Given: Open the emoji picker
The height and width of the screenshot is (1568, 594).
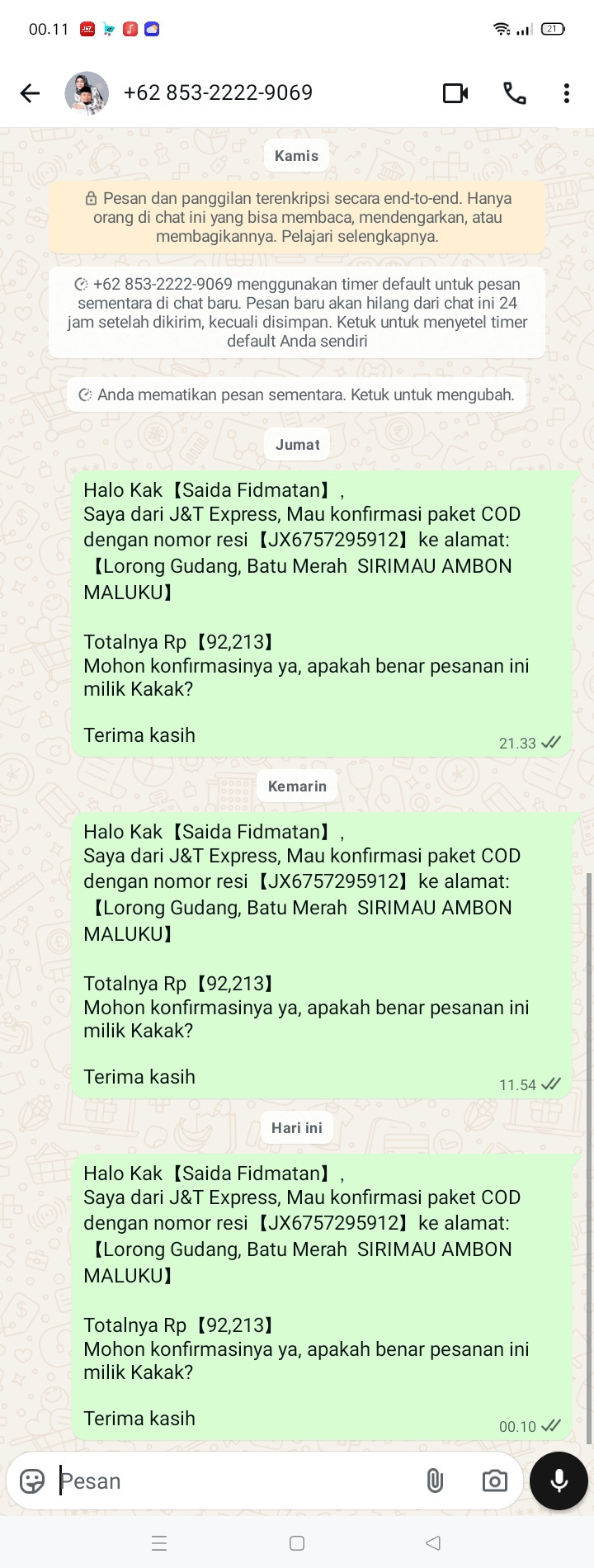Looking at the screenshot, I should [32, 1481].
